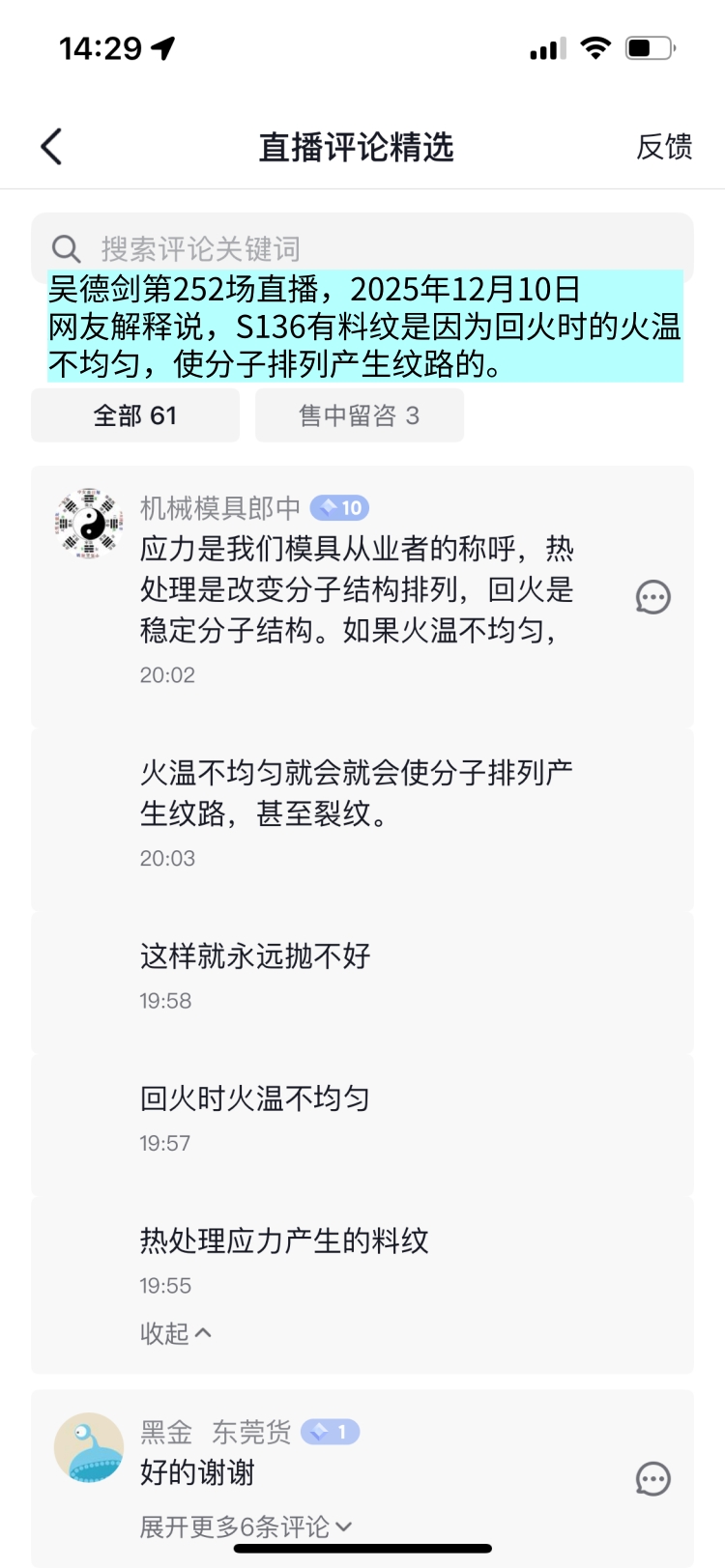Image resolution: width=725 pixels, height=1568 pixels.
Task: Go back using the top-left arrow
Action: 51,147
